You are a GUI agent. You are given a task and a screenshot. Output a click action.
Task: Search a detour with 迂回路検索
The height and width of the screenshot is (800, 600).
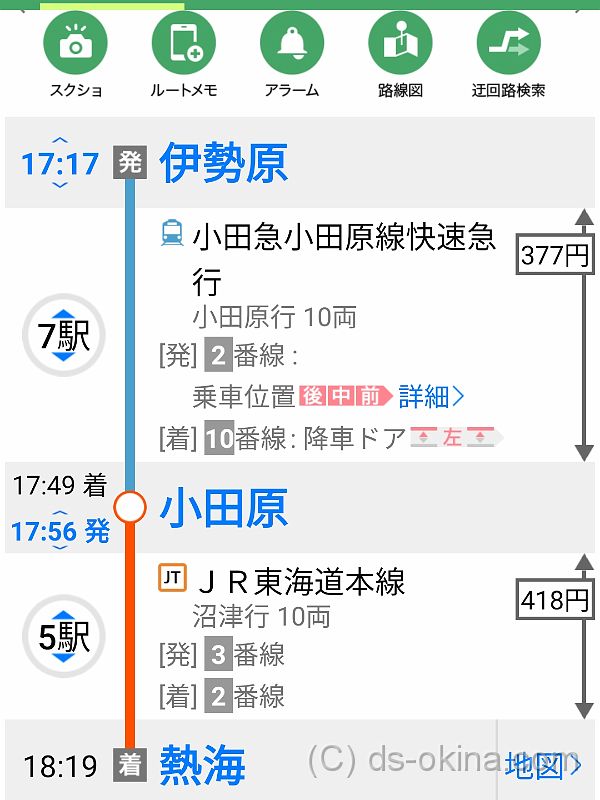coord(508,45)
